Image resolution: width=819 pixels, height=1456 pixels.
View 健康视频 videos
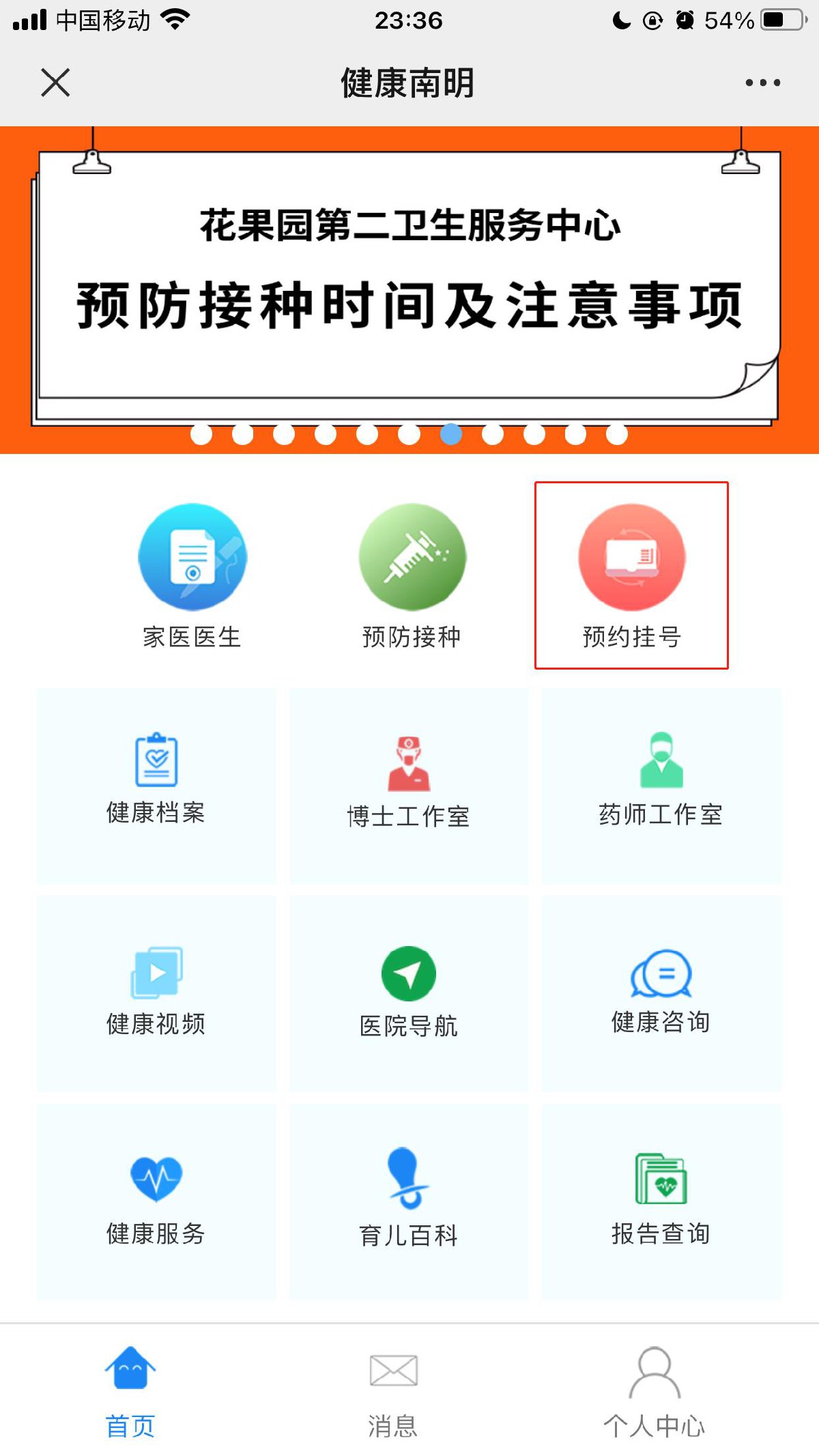pyautogui.click(x=156, y=993)
